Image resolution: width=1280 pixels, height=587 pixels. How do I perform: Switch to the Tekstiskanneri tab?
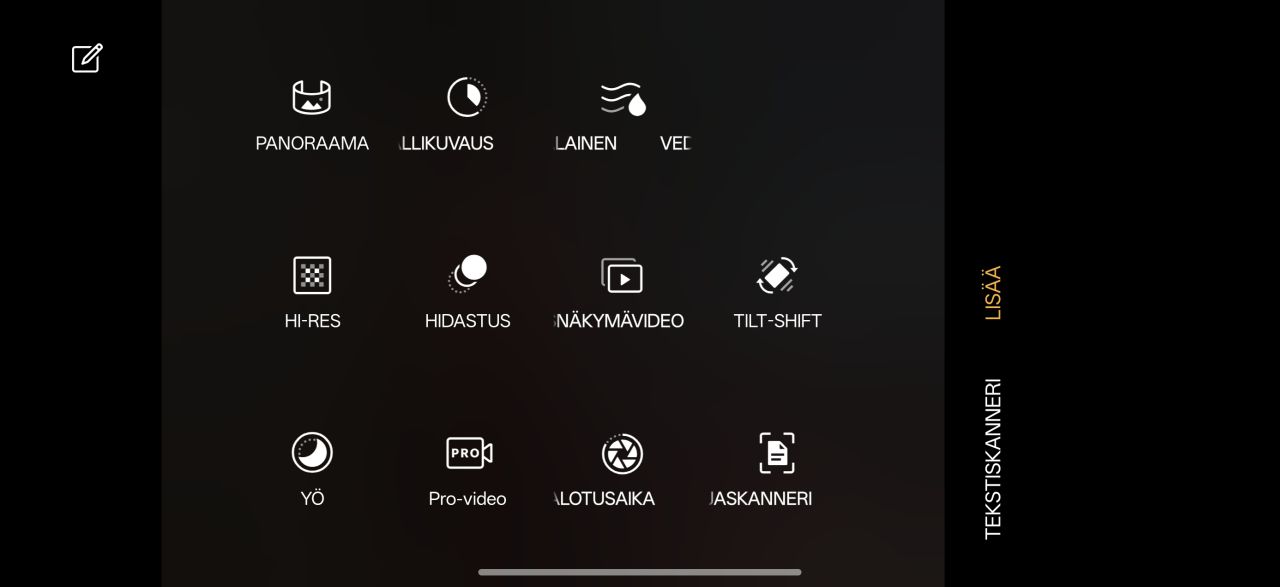(x=992, y=459)
